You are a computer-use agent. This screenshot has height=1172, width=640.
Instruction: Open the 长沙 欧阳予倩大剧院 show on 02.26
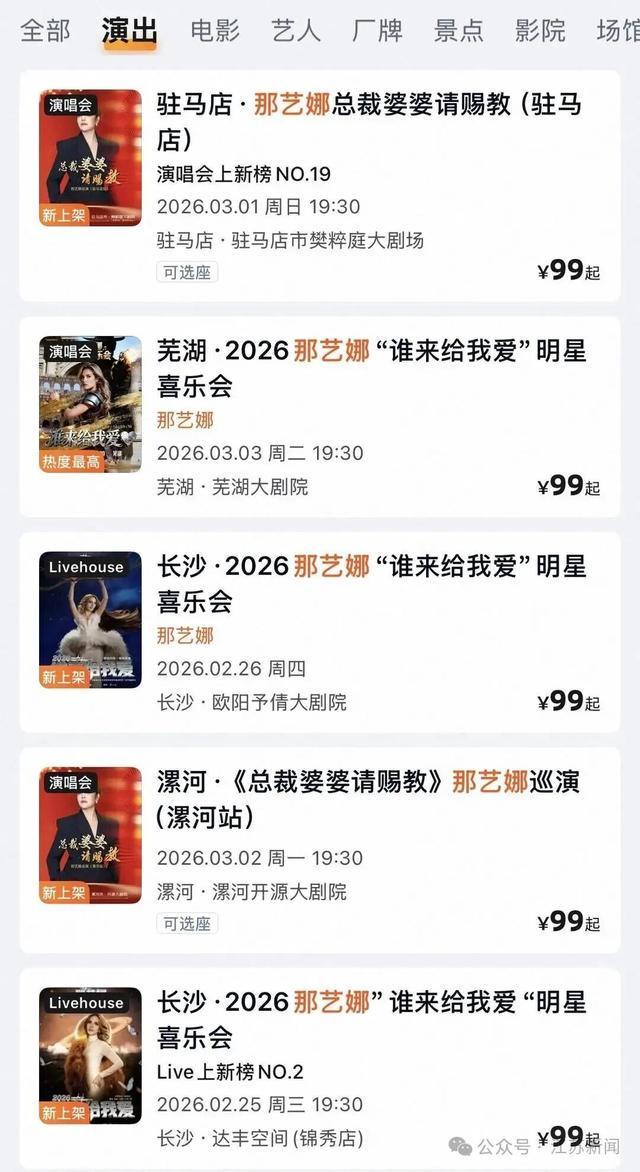(371, 582)
